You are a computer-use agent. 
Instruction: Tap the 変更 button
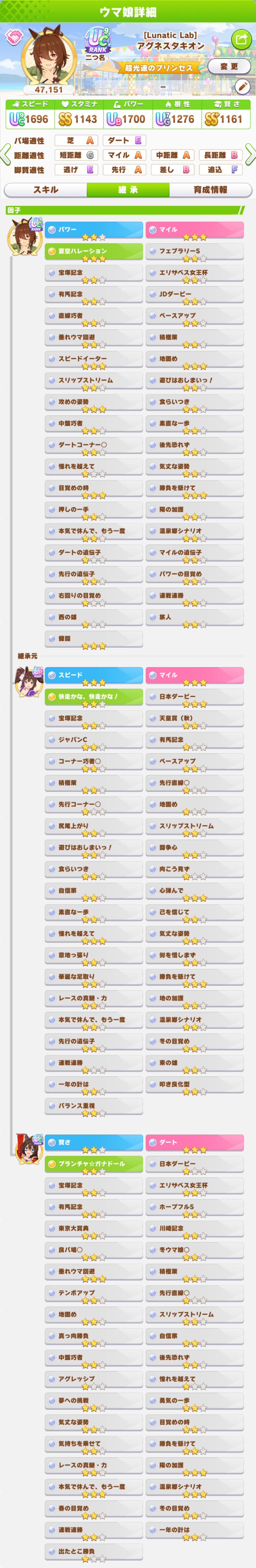click(229, 66)
